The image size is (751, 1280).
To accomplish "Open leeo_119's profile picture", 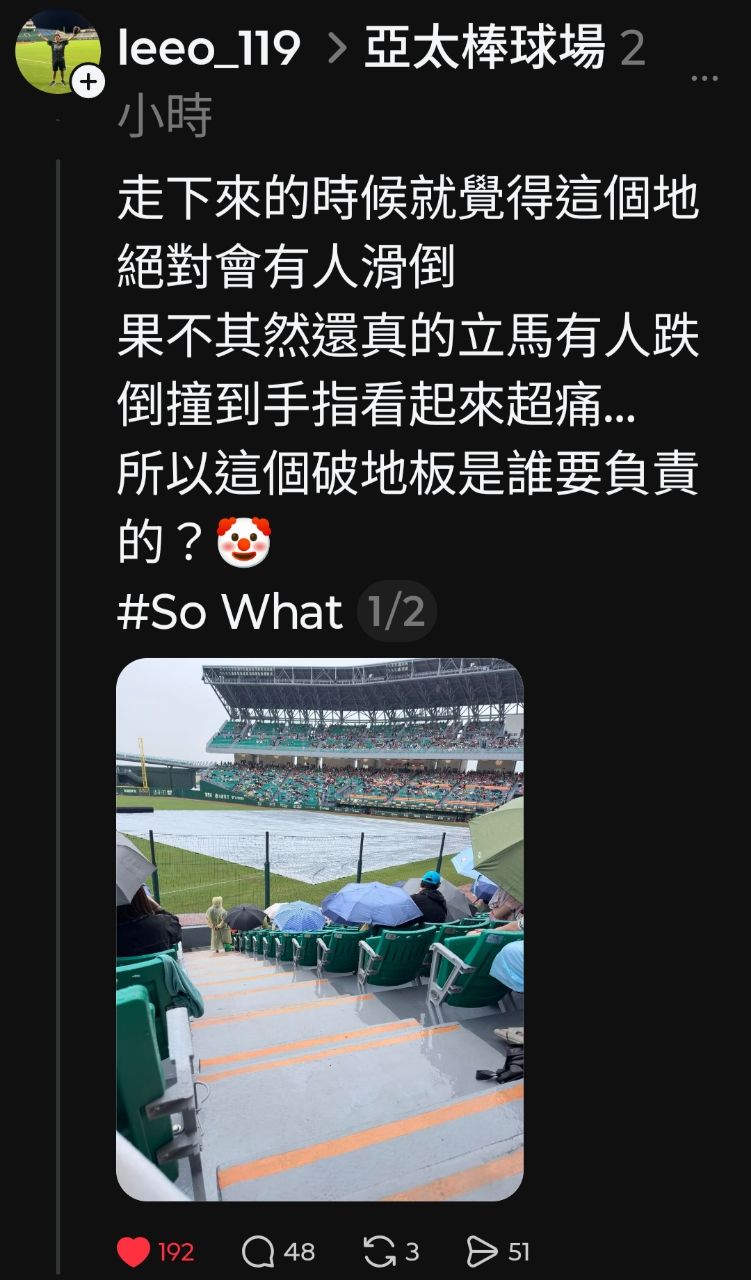I will tap(56, 50).
